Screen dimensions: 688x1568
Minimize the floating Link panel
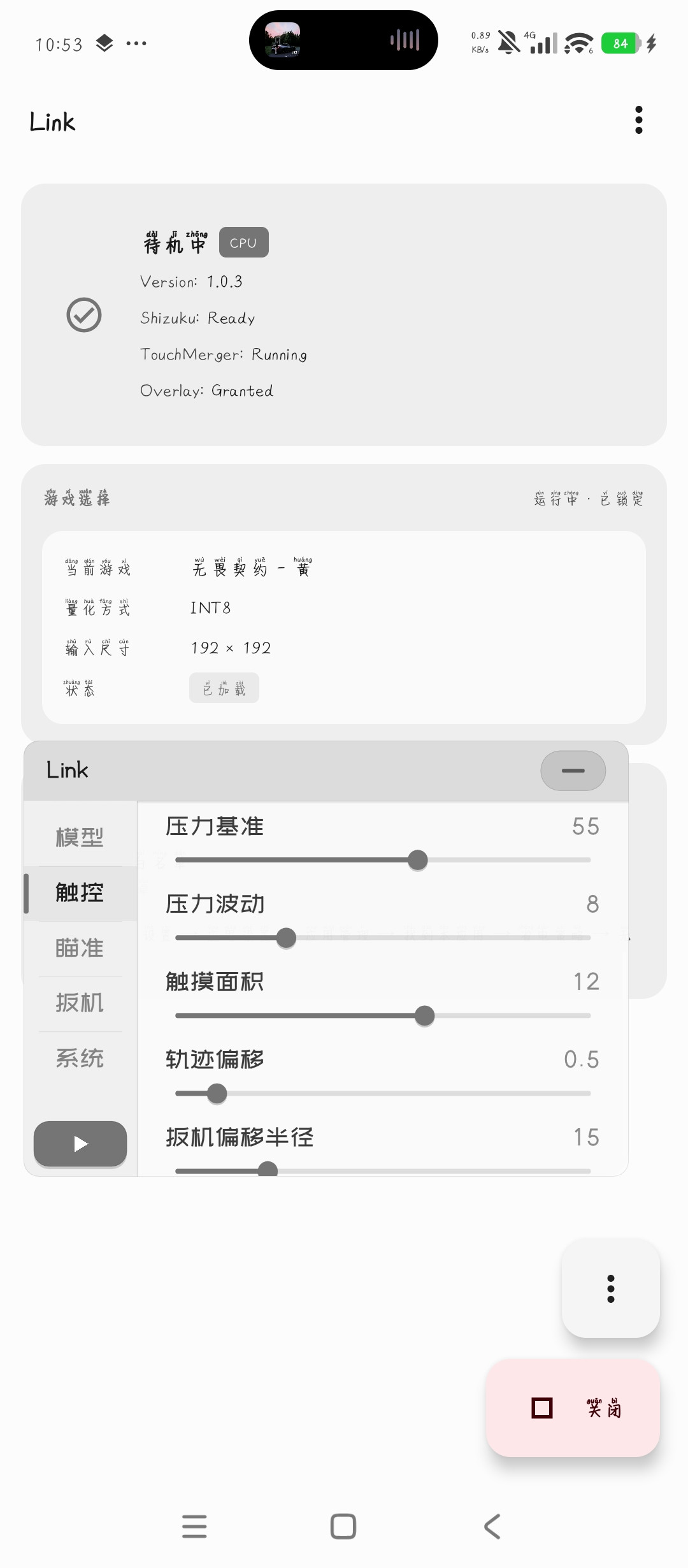point(573,771)
